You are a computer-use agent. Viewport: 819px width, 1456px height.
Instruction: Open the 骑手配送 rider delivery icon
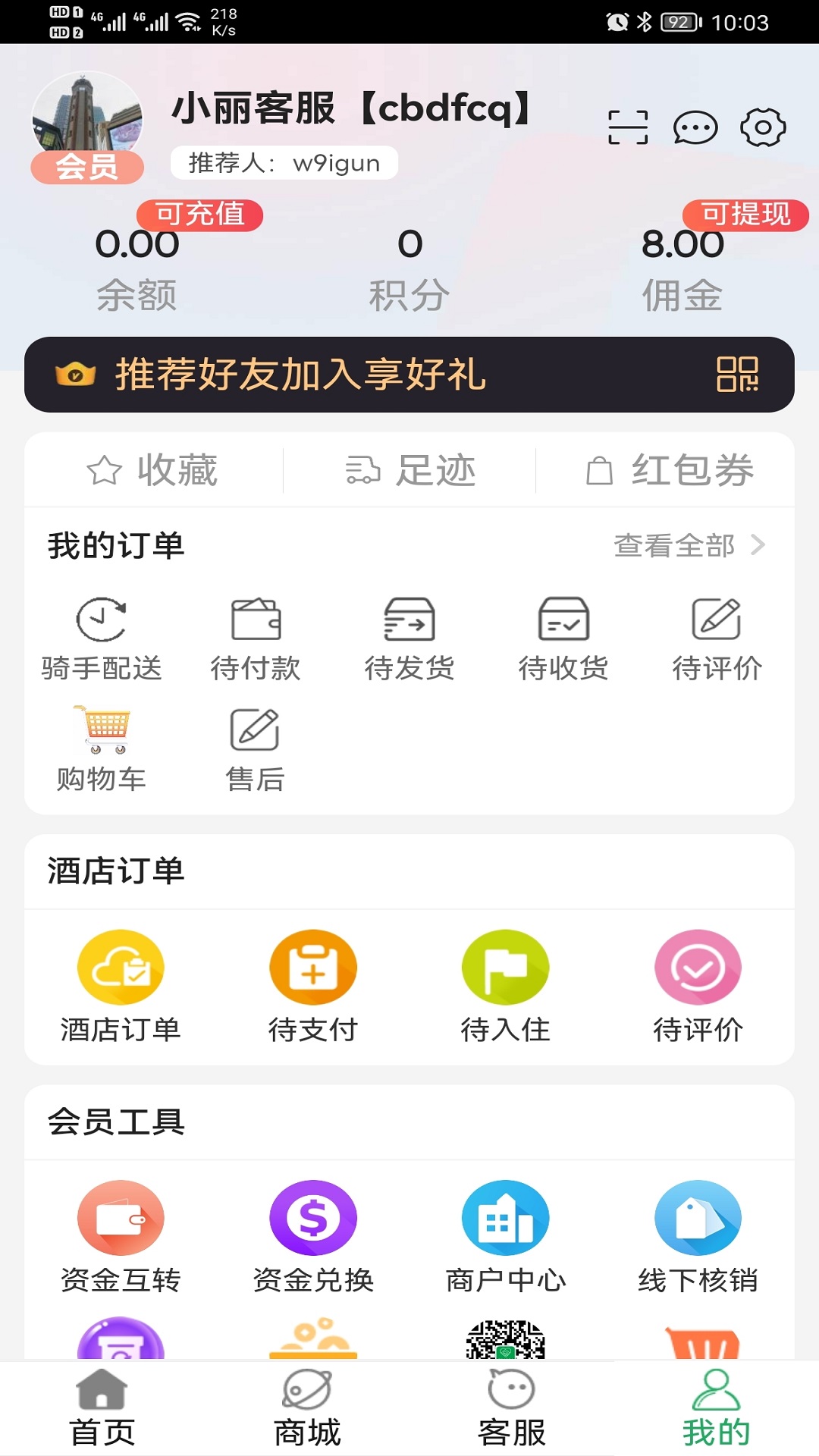coord(102,622)
